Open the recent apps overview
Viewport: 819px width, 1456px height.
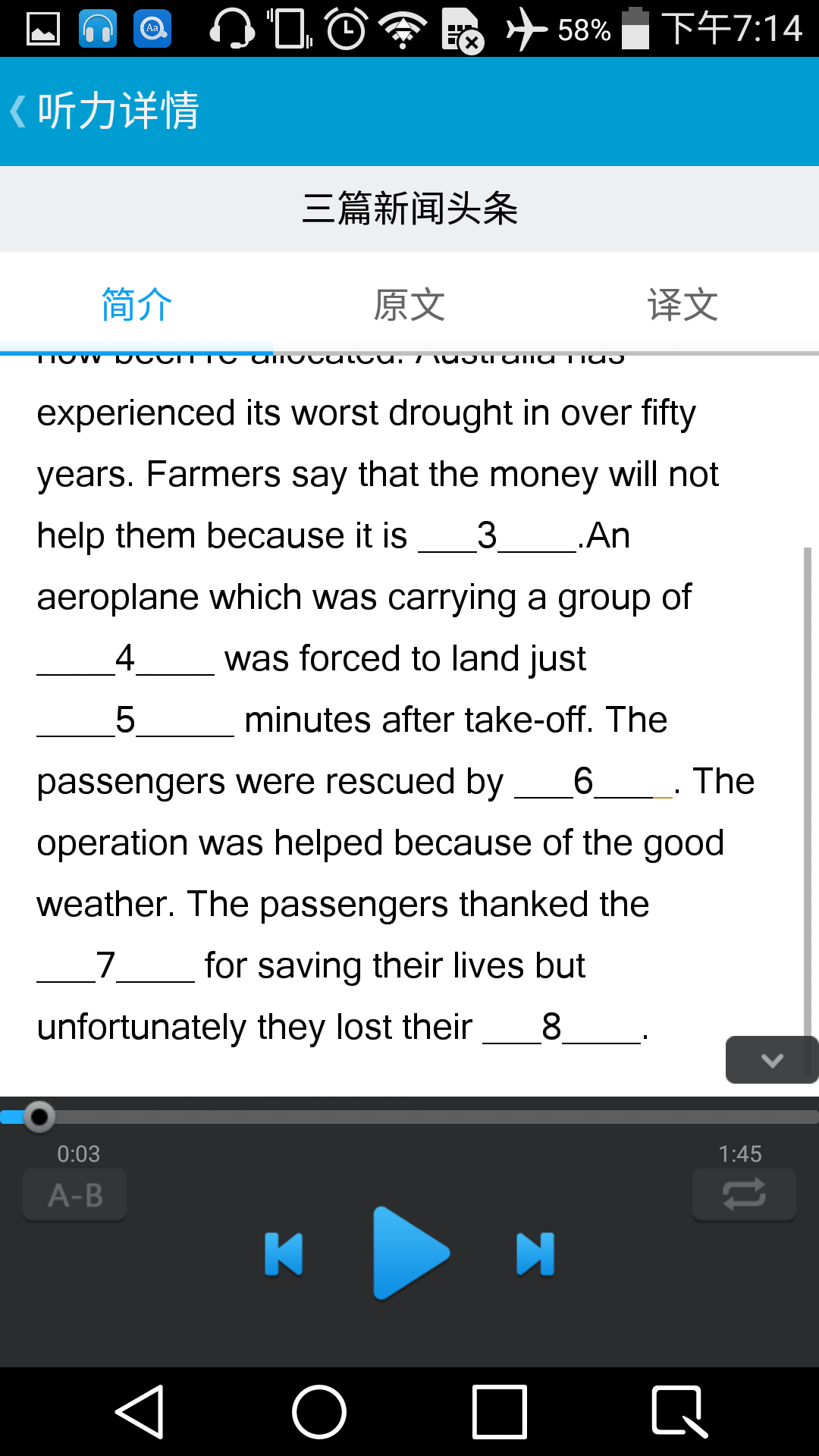[x=500, y=1411]
